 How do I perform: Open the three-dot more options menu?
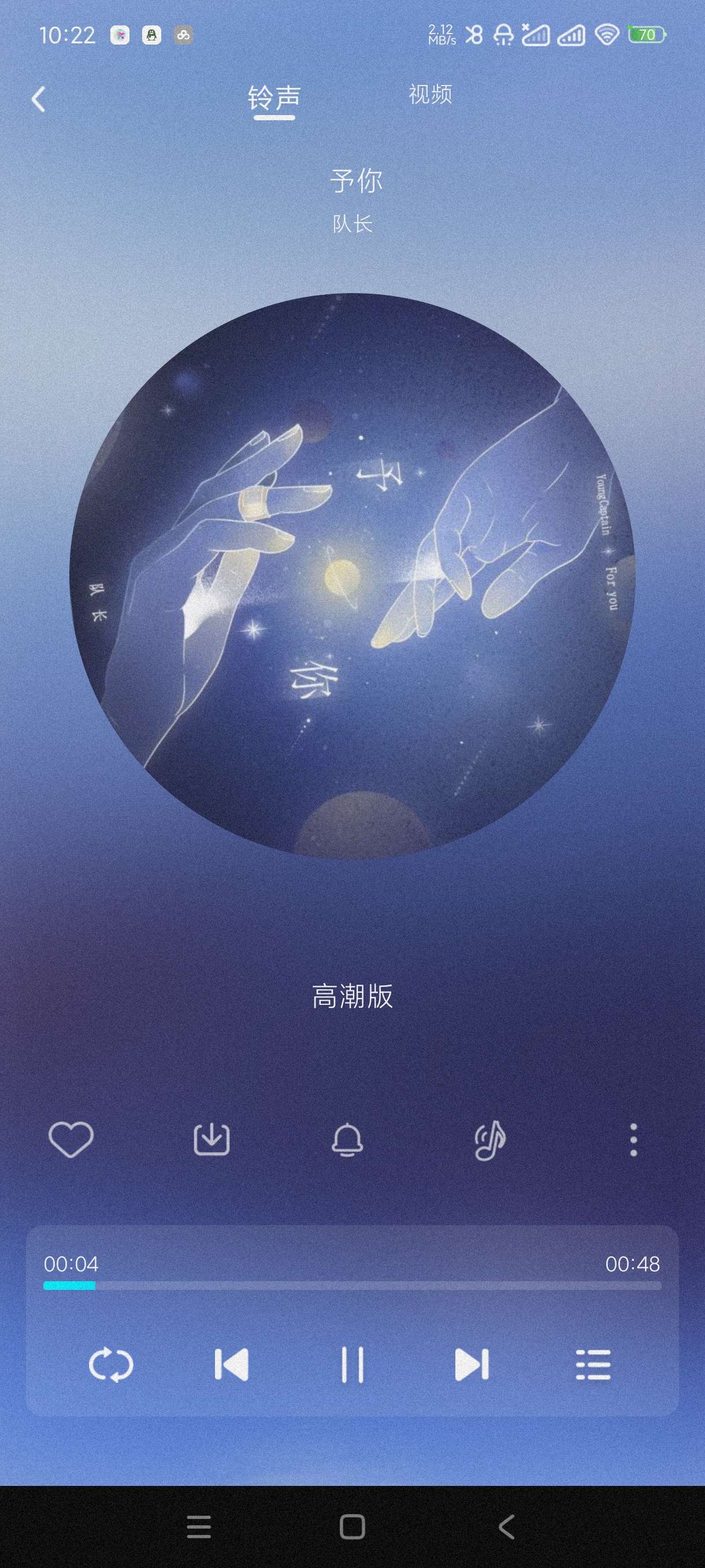pyautogui.click(x=633, y=1140)
